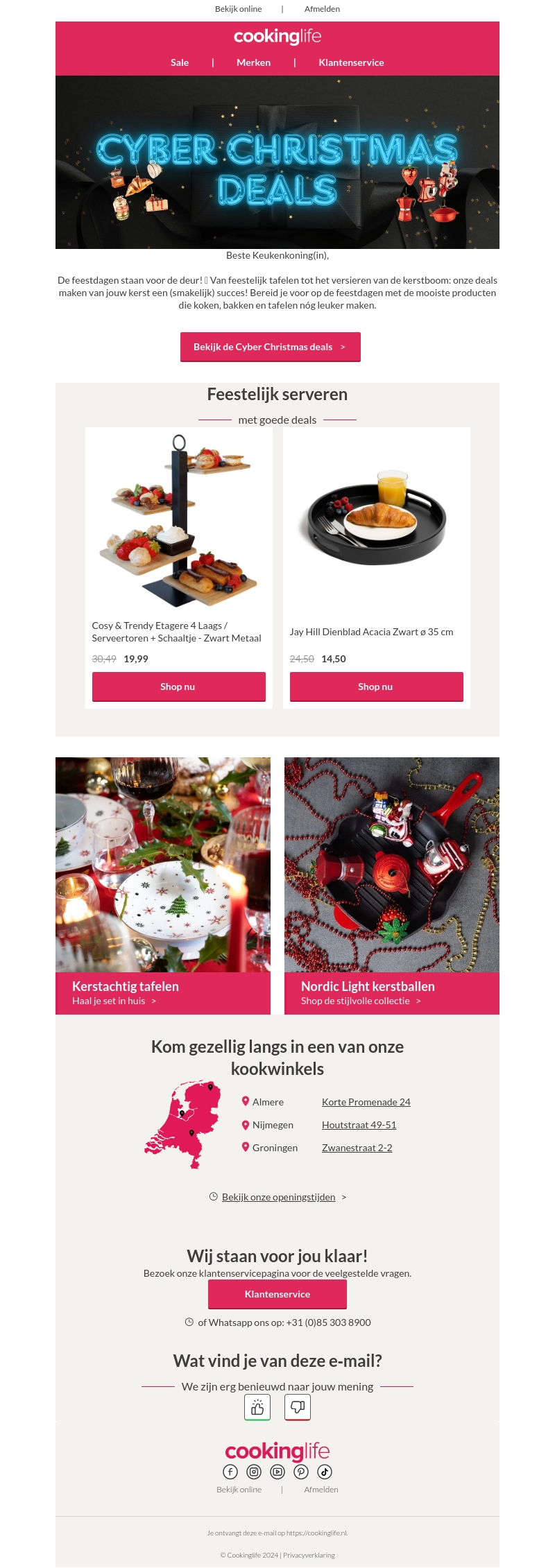The width and height of the screenshot is (555, 1568).
Task: Open the Kerstachtig tafelen tile
Action: [162, 992]
